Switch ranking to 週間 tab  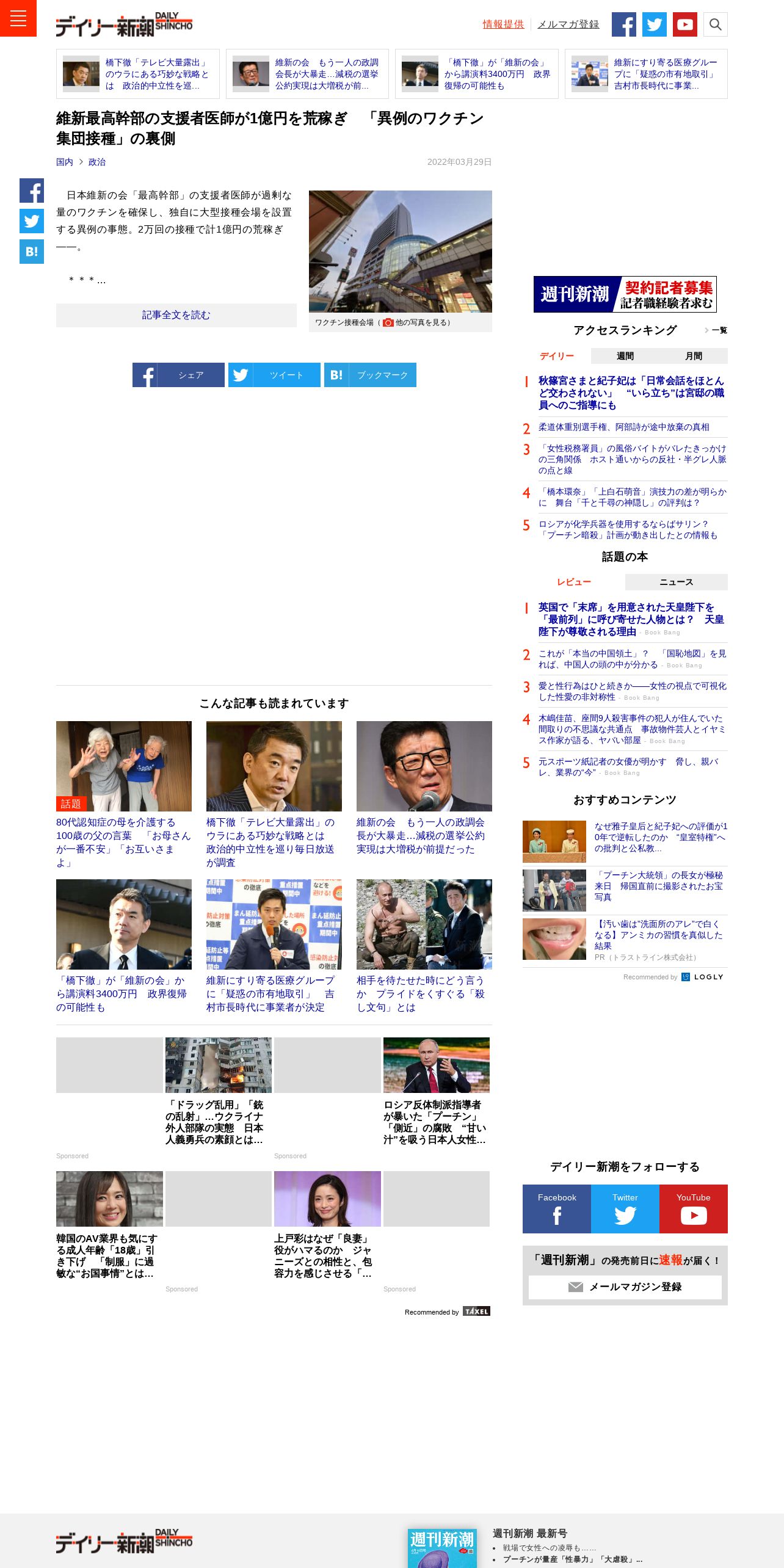(x=625, y=356)
